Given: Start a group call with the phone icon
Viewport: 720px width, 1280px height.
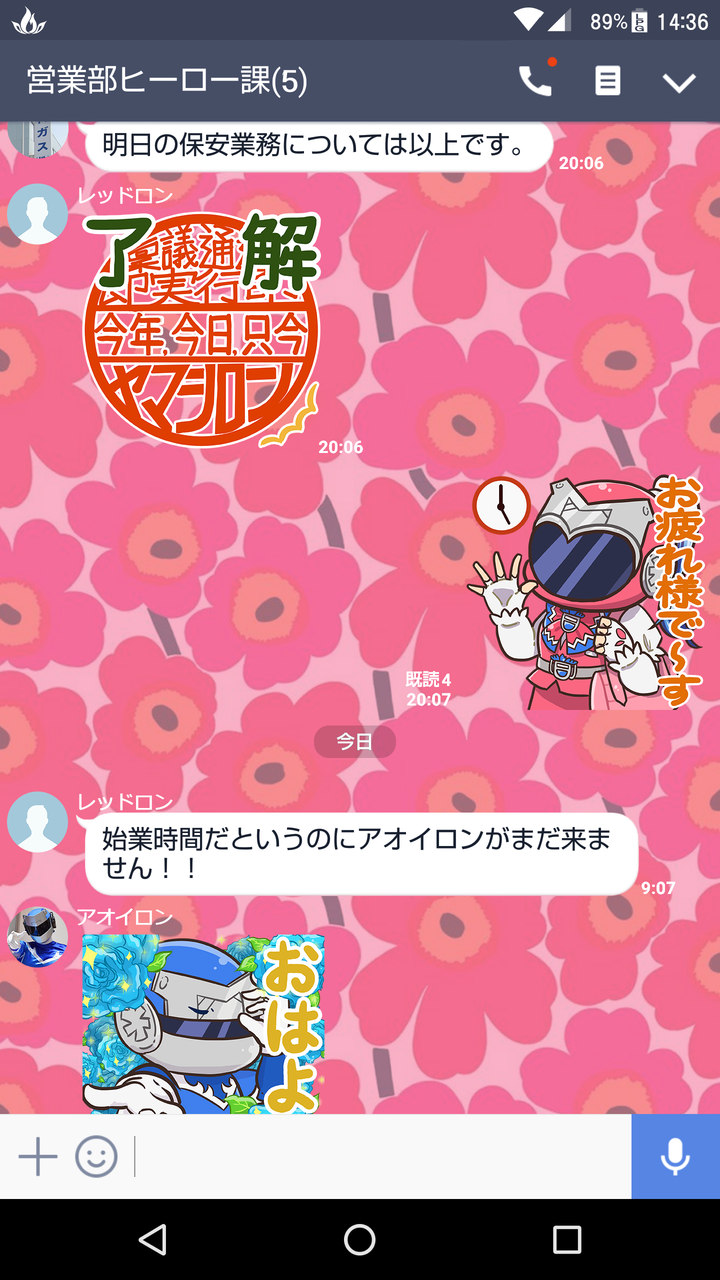Looking at the screenshot, I should [x=535, y=81].
